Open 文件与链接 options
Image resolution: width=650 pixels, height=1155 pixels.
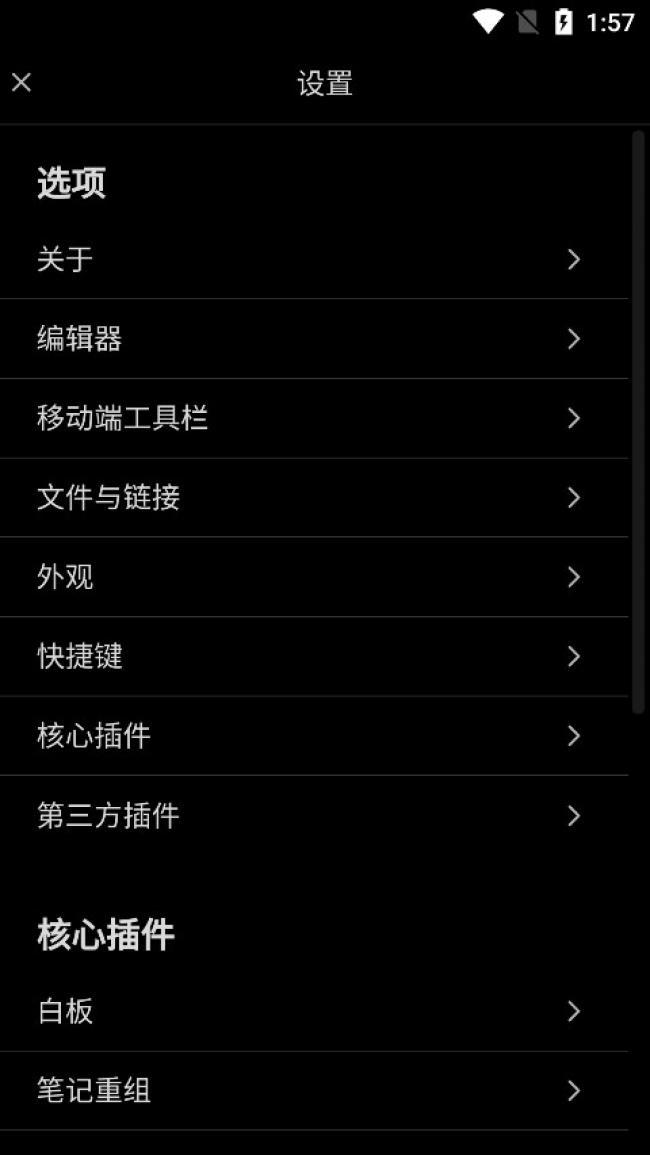point(313,498)
